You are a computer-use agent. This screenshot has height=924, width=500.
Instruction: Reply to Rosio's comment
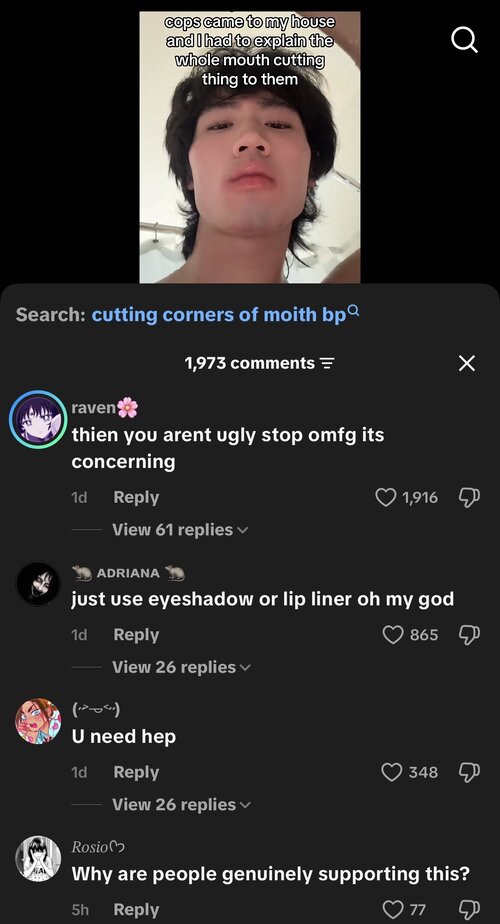(136, 910)
